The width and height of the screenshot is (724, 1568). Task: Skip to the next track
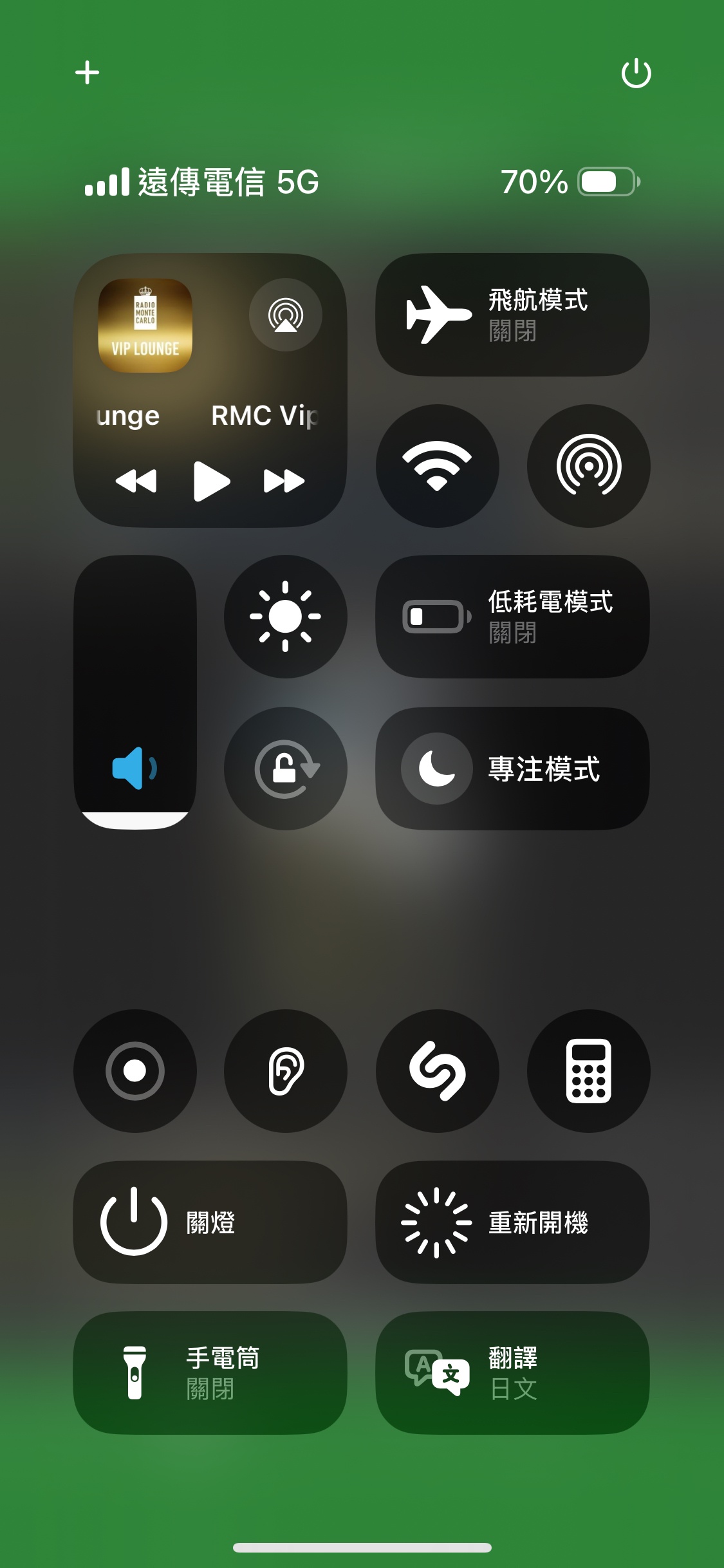284,481
